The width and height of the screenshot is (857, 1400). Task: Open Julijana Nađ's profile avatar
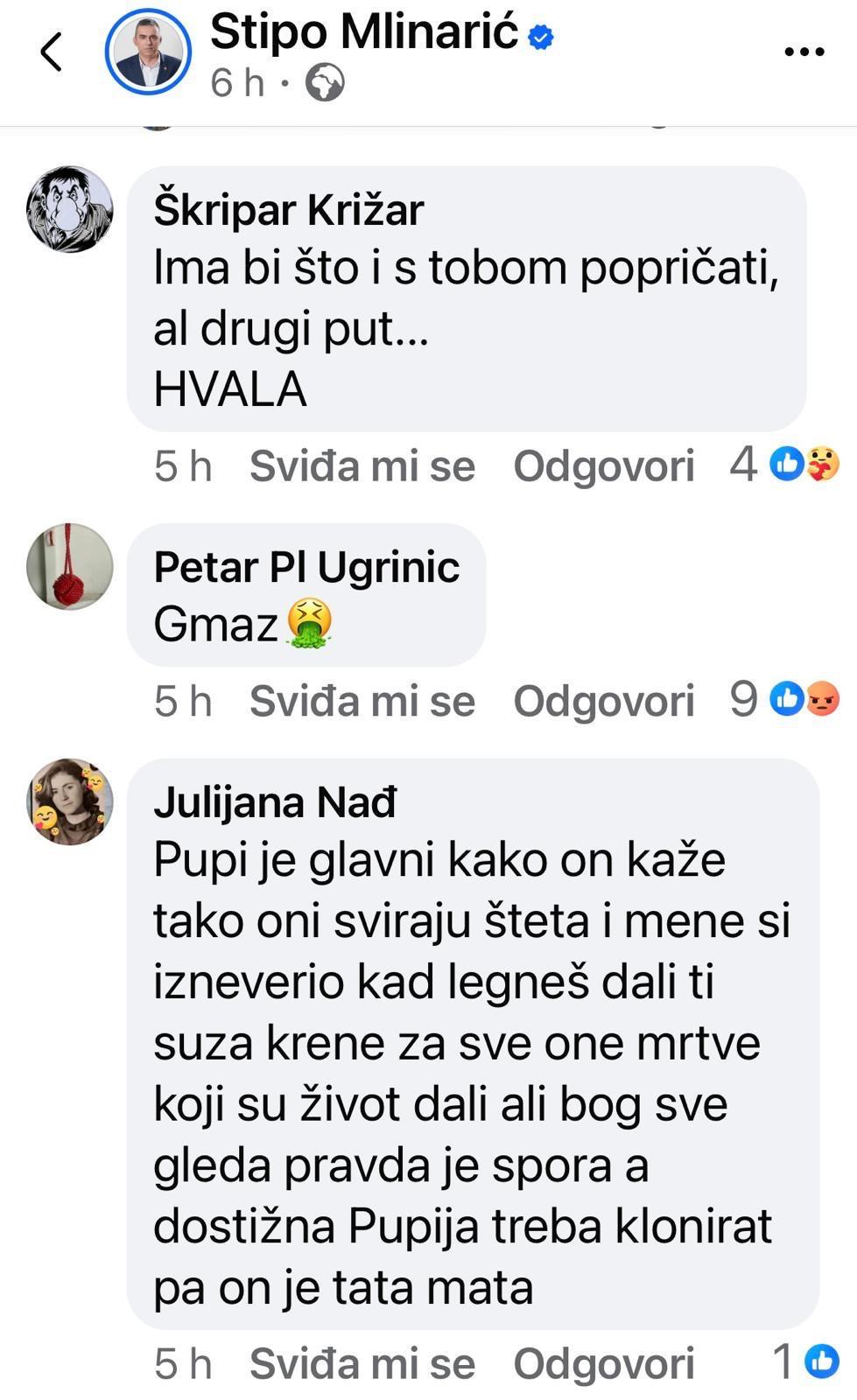[x=70, y=801]
